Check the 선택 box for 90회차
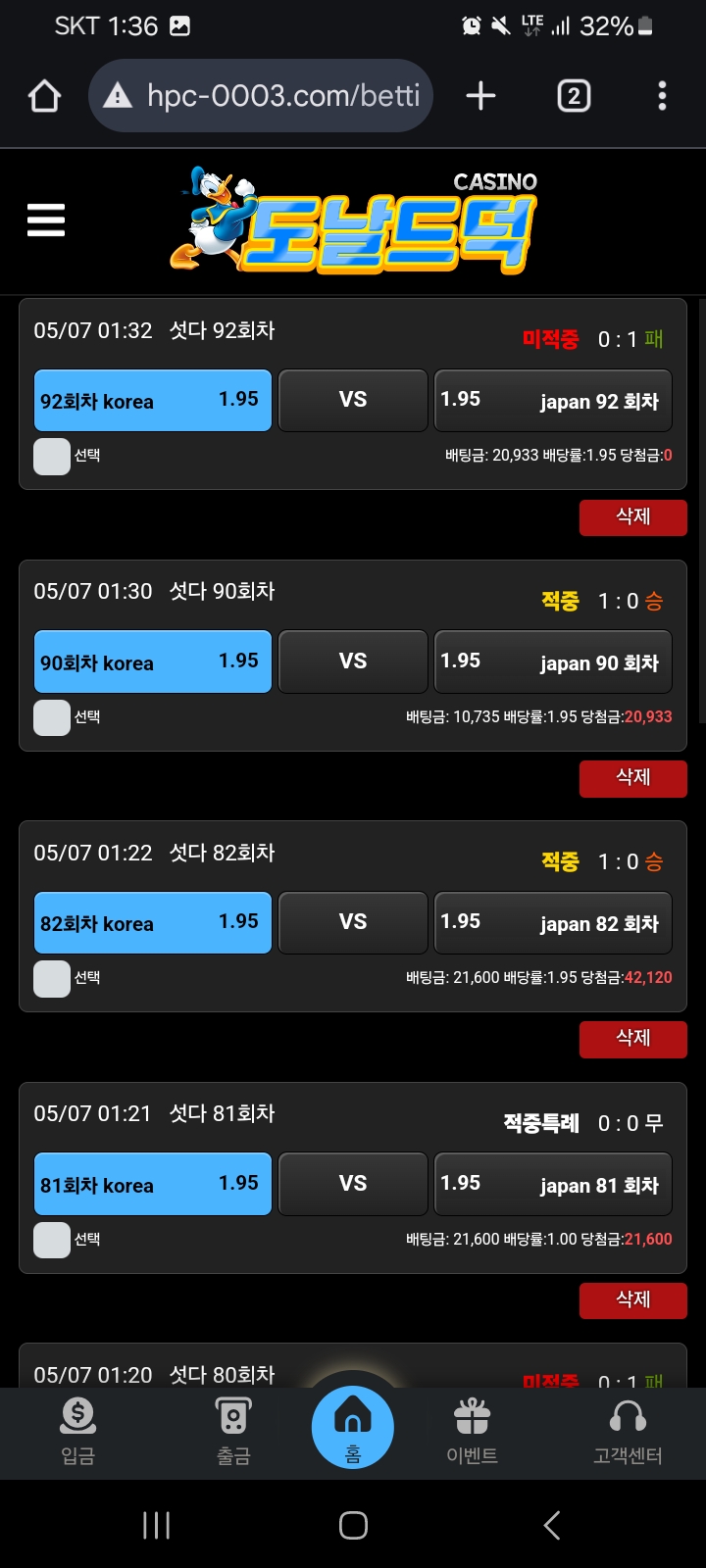Image resolution: width=706 pixels, height=1568 pixels. [52, 717]
